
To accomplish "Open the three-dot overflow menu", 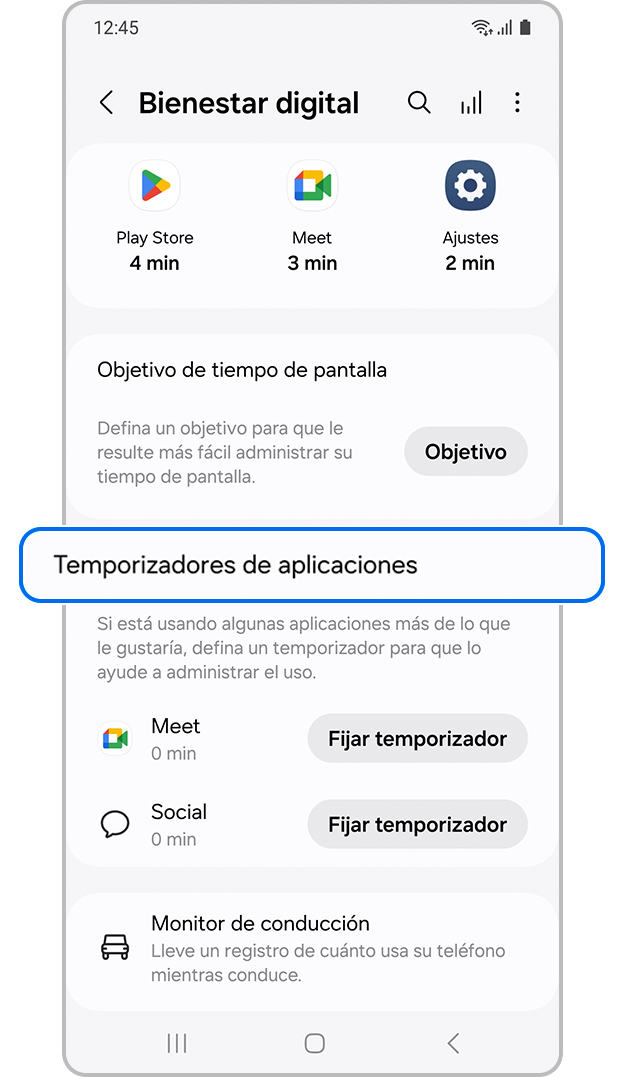I will [517, 103].
